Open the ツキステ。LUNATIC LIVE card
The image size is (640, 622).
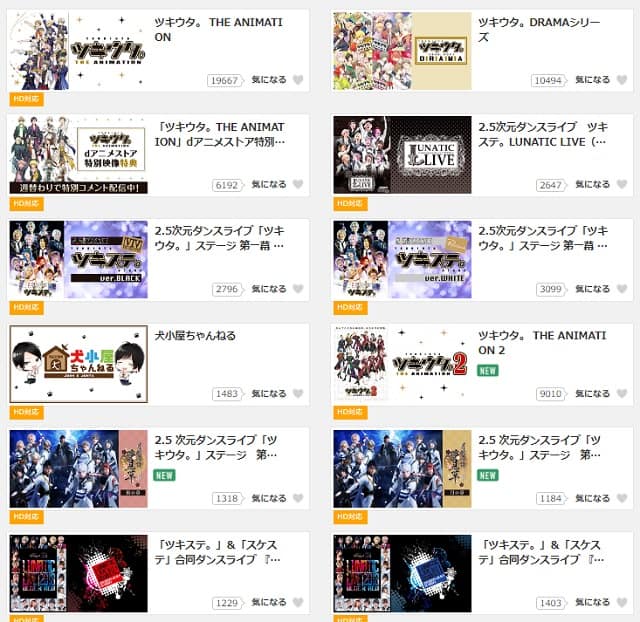[x=402, y=155]
